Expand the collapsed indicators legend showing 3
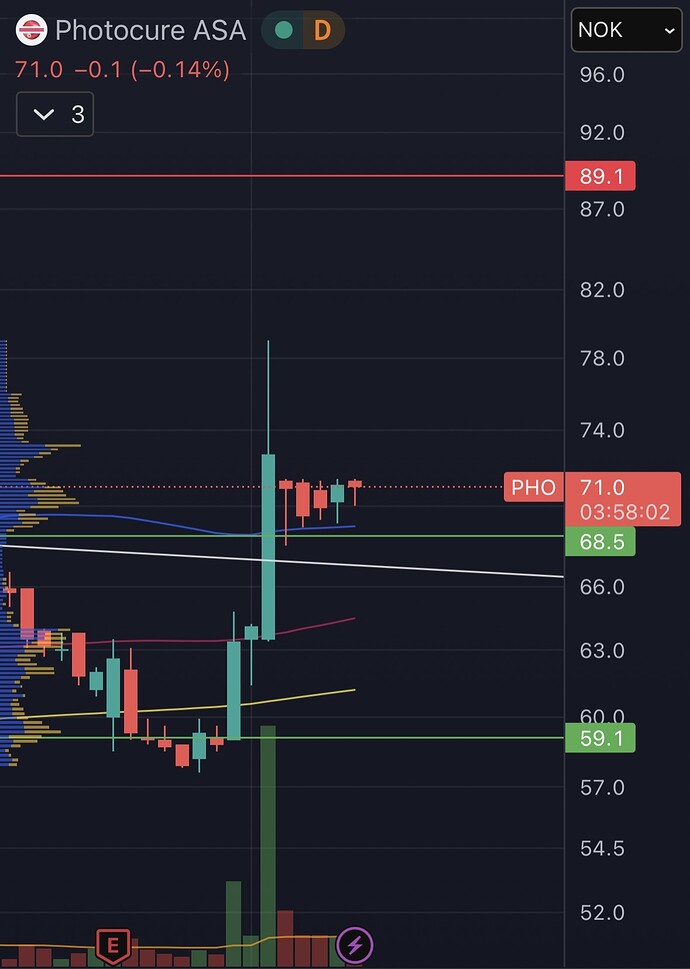This screenshot has width=690, height=969. click(55, 114)
